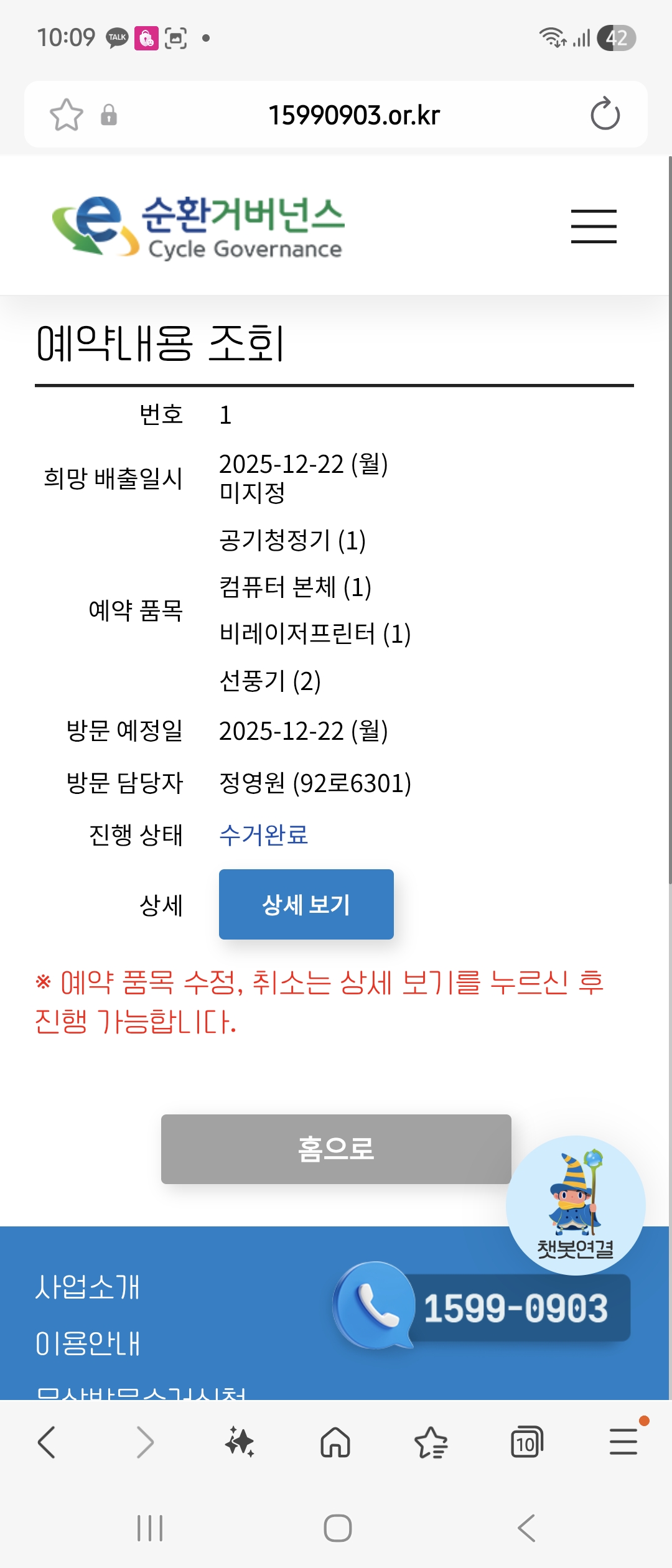Go back to the previous browser page
Image resolution: width=672 pixels, height=1568 pixels.
point(47,1442)
